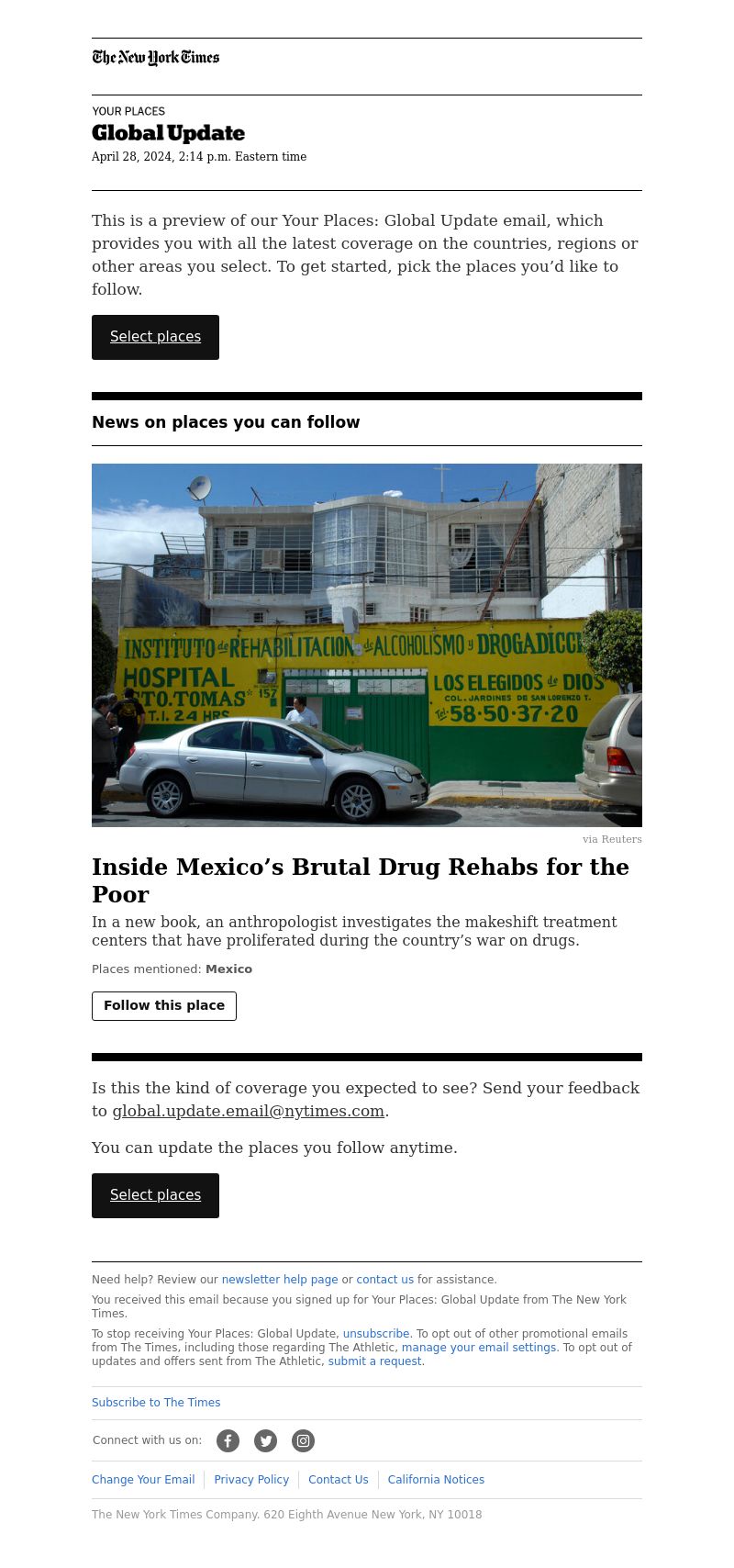Screen dimensions: 734x1568
Task: Tap submit a request link
Action: 375,1361
